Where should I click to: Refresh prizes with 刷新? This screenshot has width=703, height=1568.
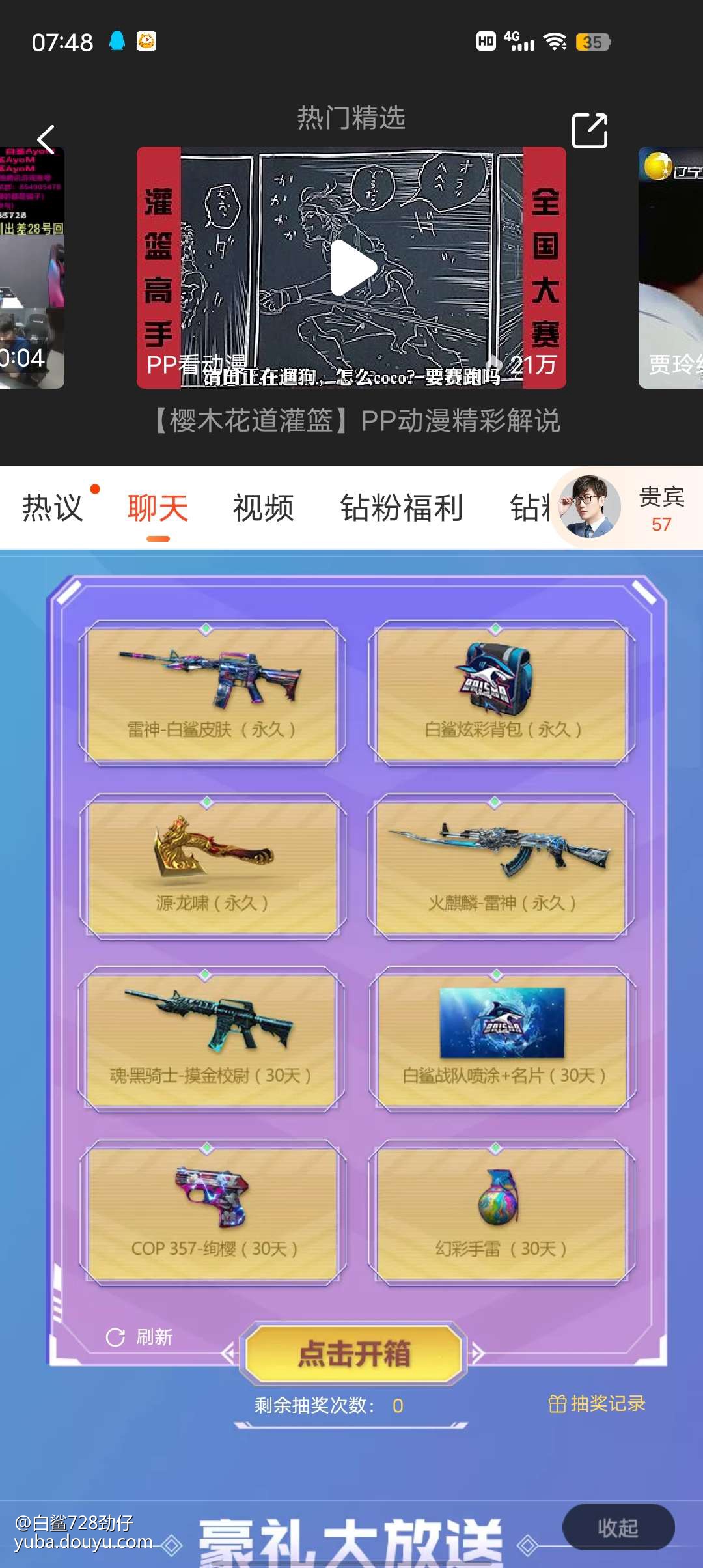tap(140, 1337)
